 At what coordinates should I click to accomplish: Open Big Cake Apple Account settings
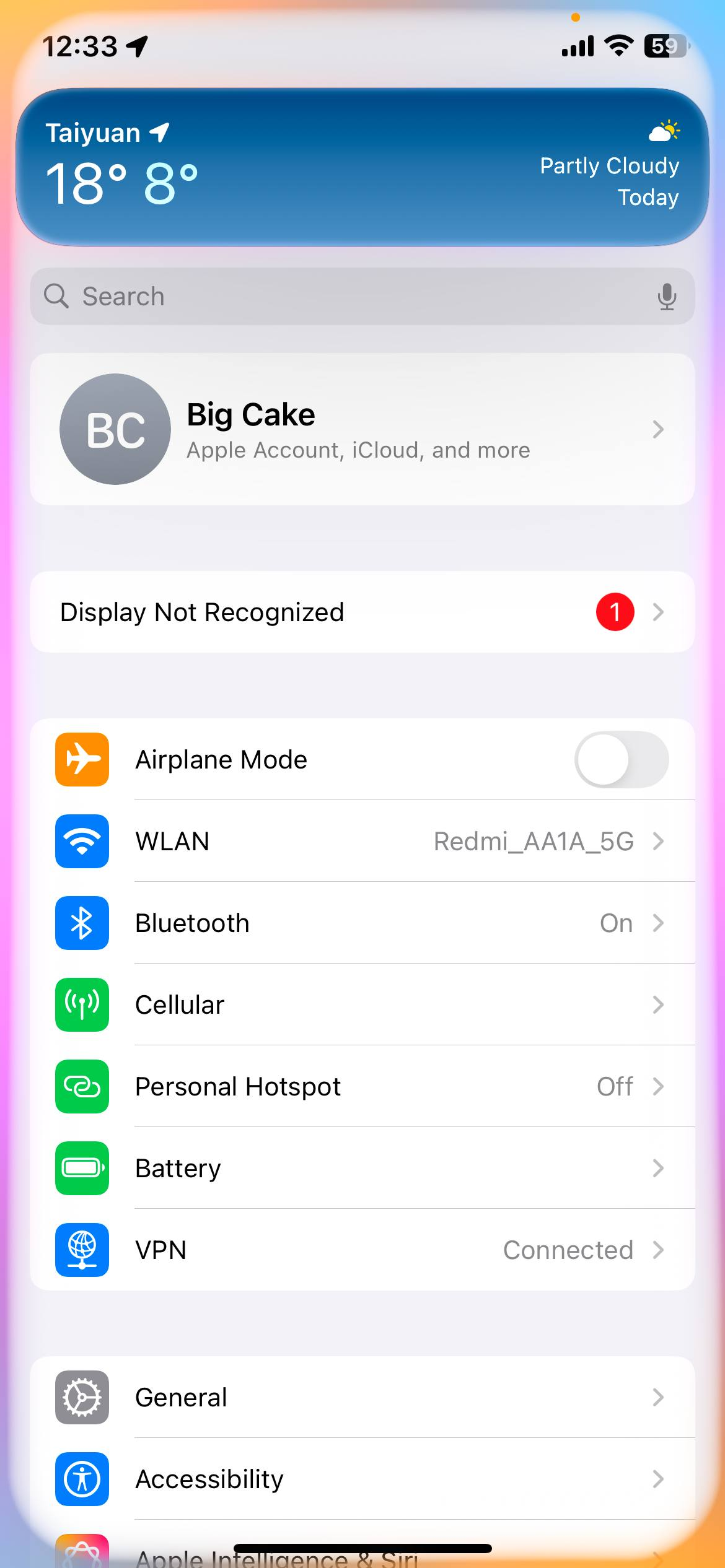pos(362,429)
